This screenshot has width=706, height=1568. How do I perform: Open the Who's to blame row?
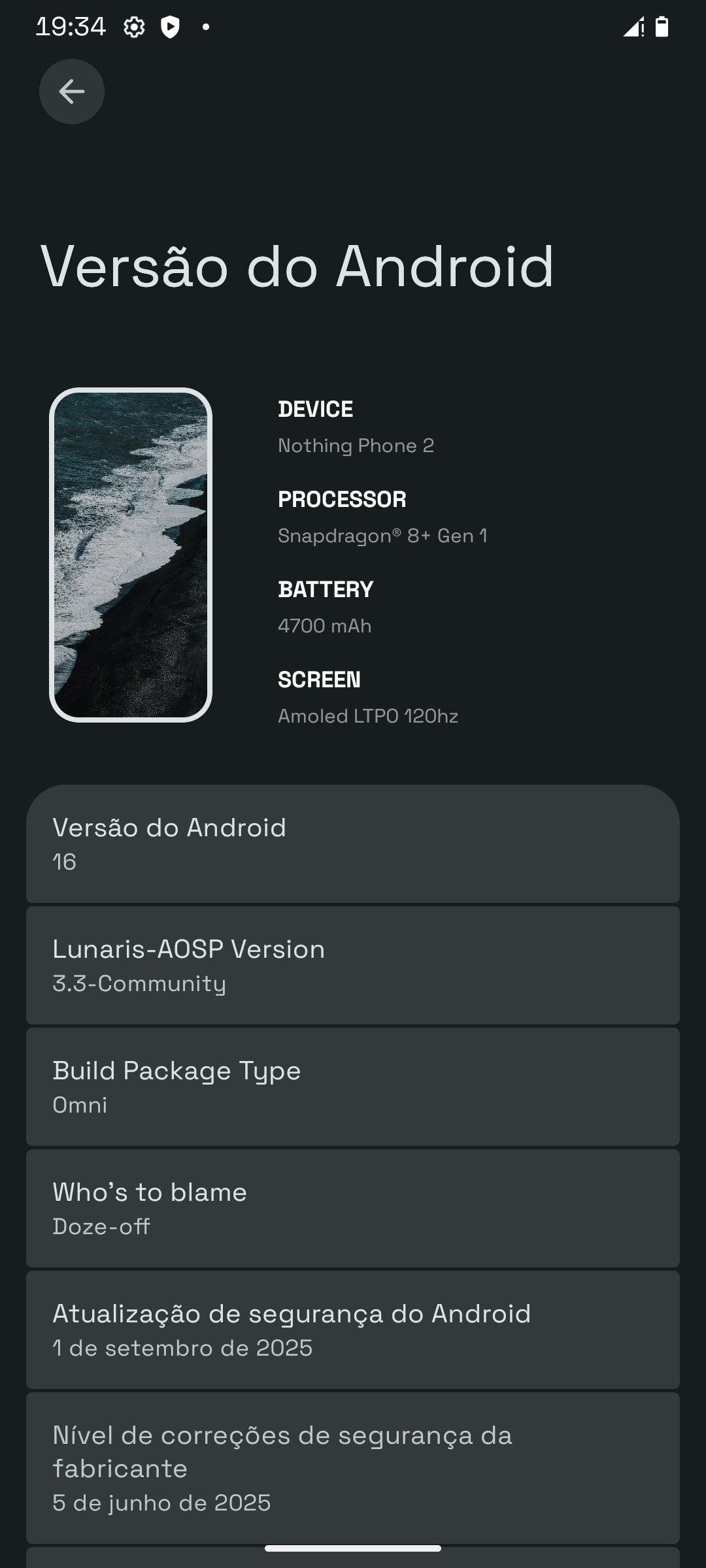click(x=353, y=1208)
